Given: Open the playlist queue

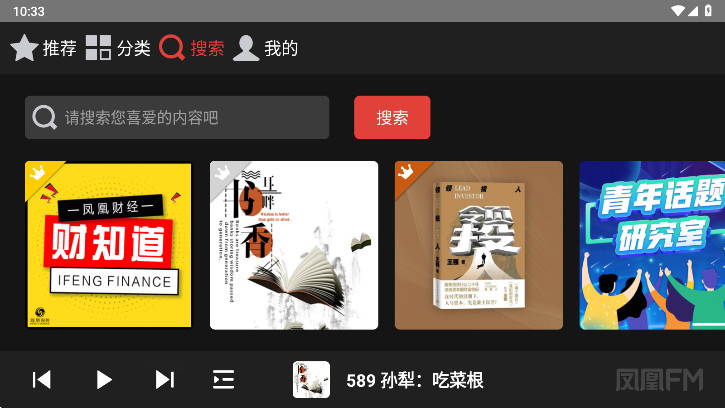Looking at the screenshot, I should (223, 379).
